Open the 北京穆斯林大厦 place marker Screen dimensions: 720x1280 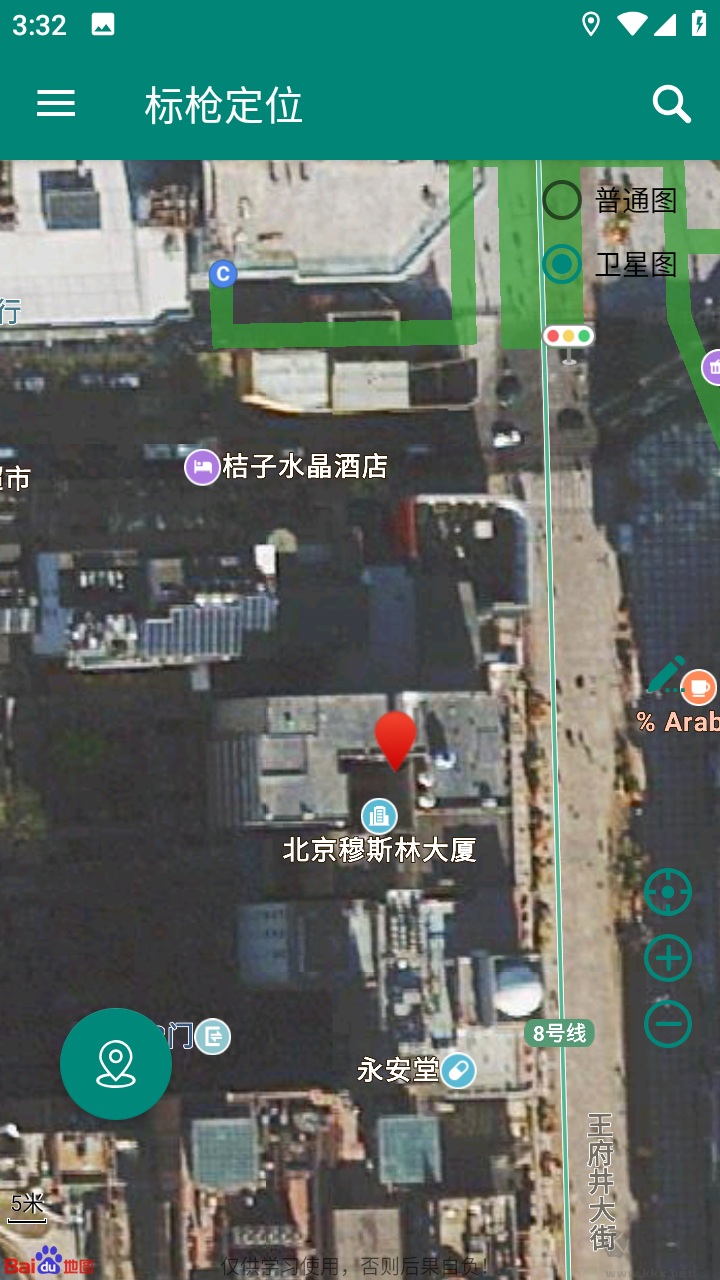point(379,817)
